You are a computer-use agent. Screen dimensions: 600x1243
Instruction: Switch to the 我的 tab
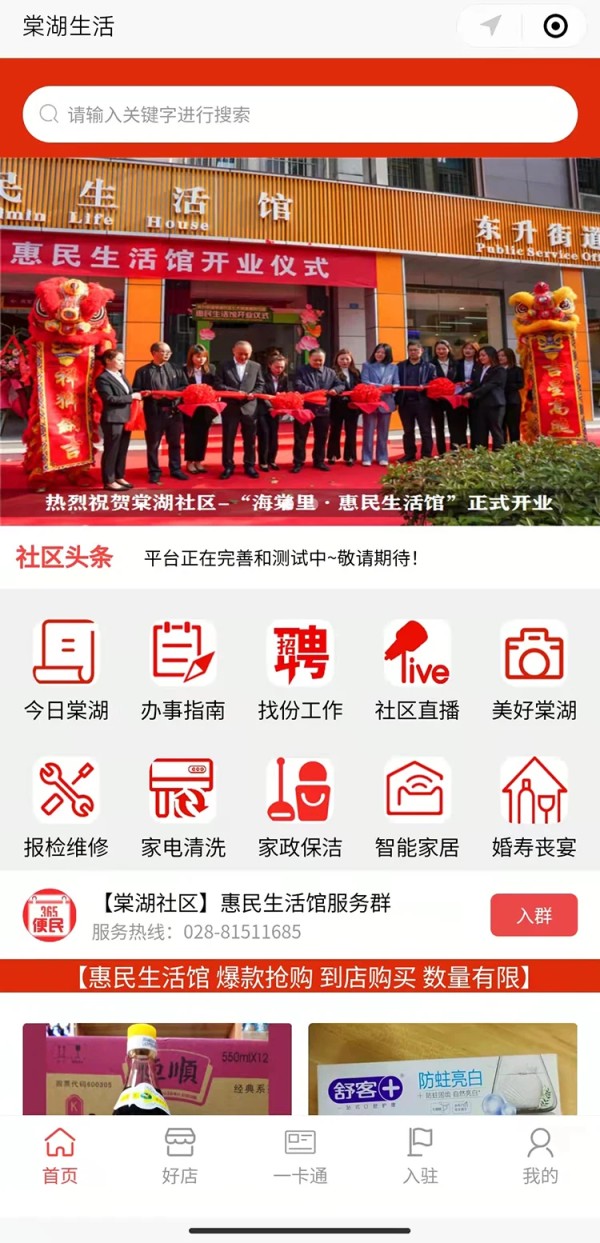pyautogui.click(x=540, y=1155)
